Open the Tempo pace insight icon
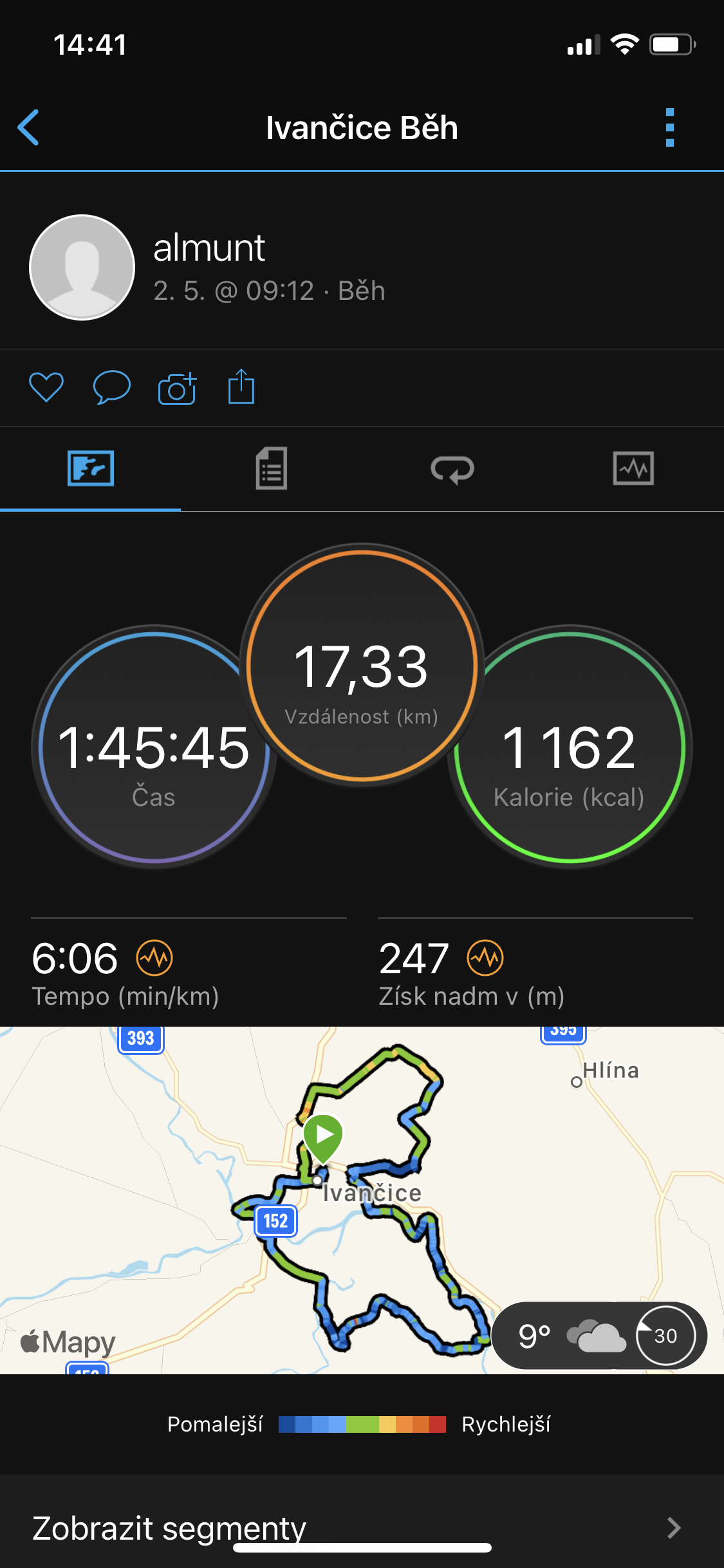The image size is (724, 1568). (154, 958)
